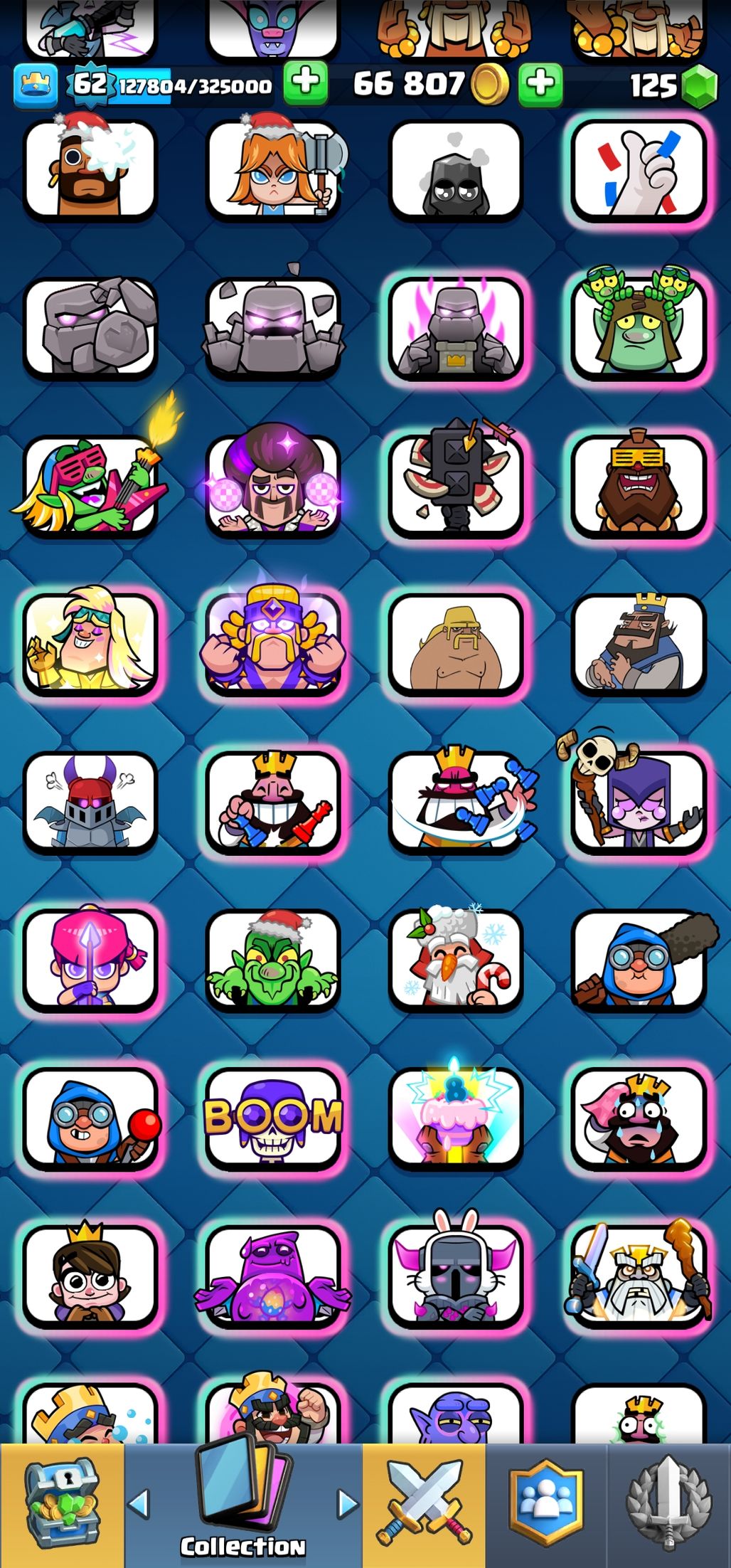Open the Events sword laurel tab

pos(668,1505)
